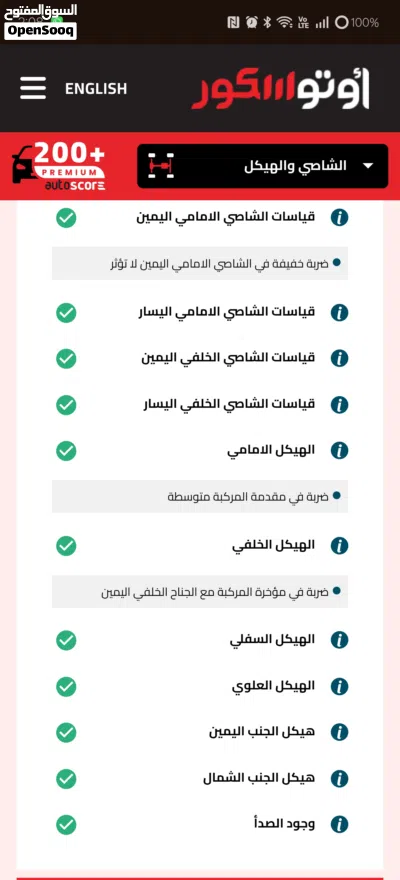View info for هيكل الجنب اليمين
This screenshot has height=880, width=400.
tap(339, 732)
